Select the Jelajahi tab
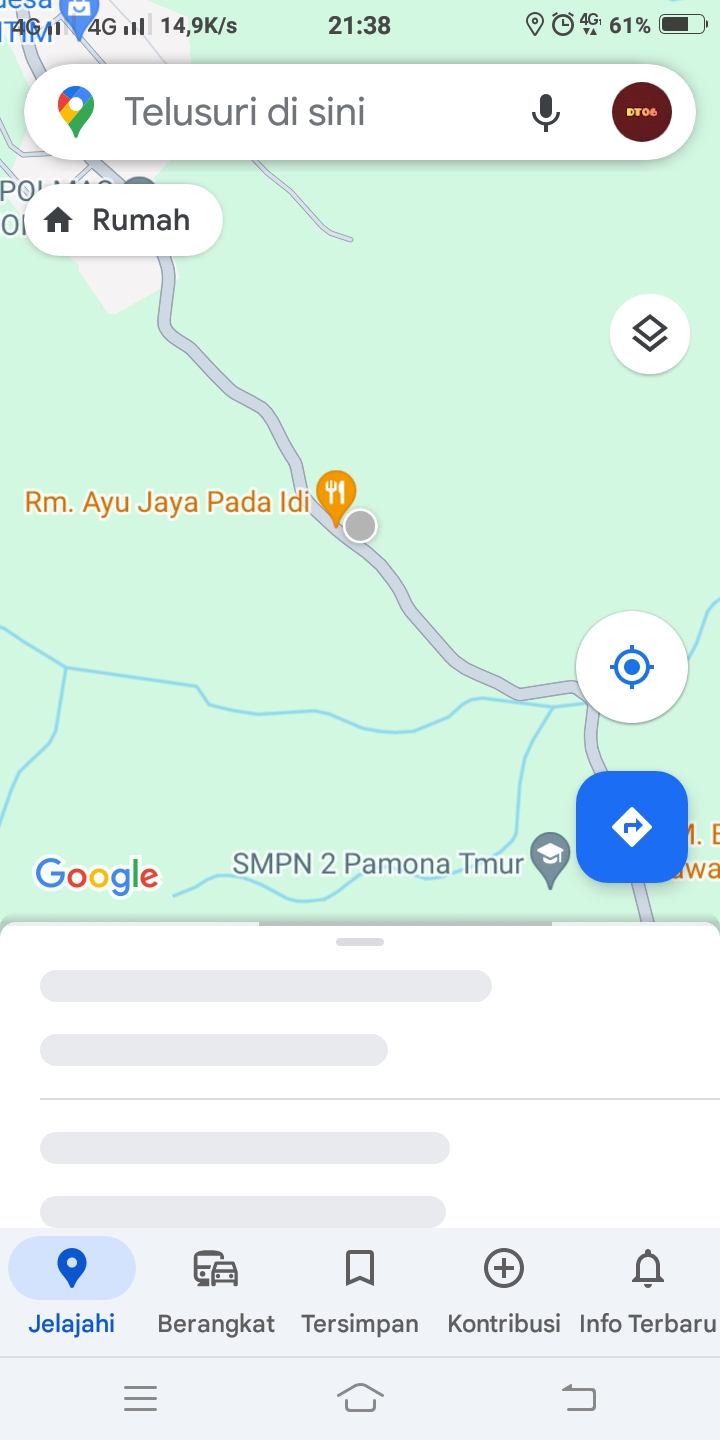Viewport: 720px width, 1440px height. tap(72, 1292)
